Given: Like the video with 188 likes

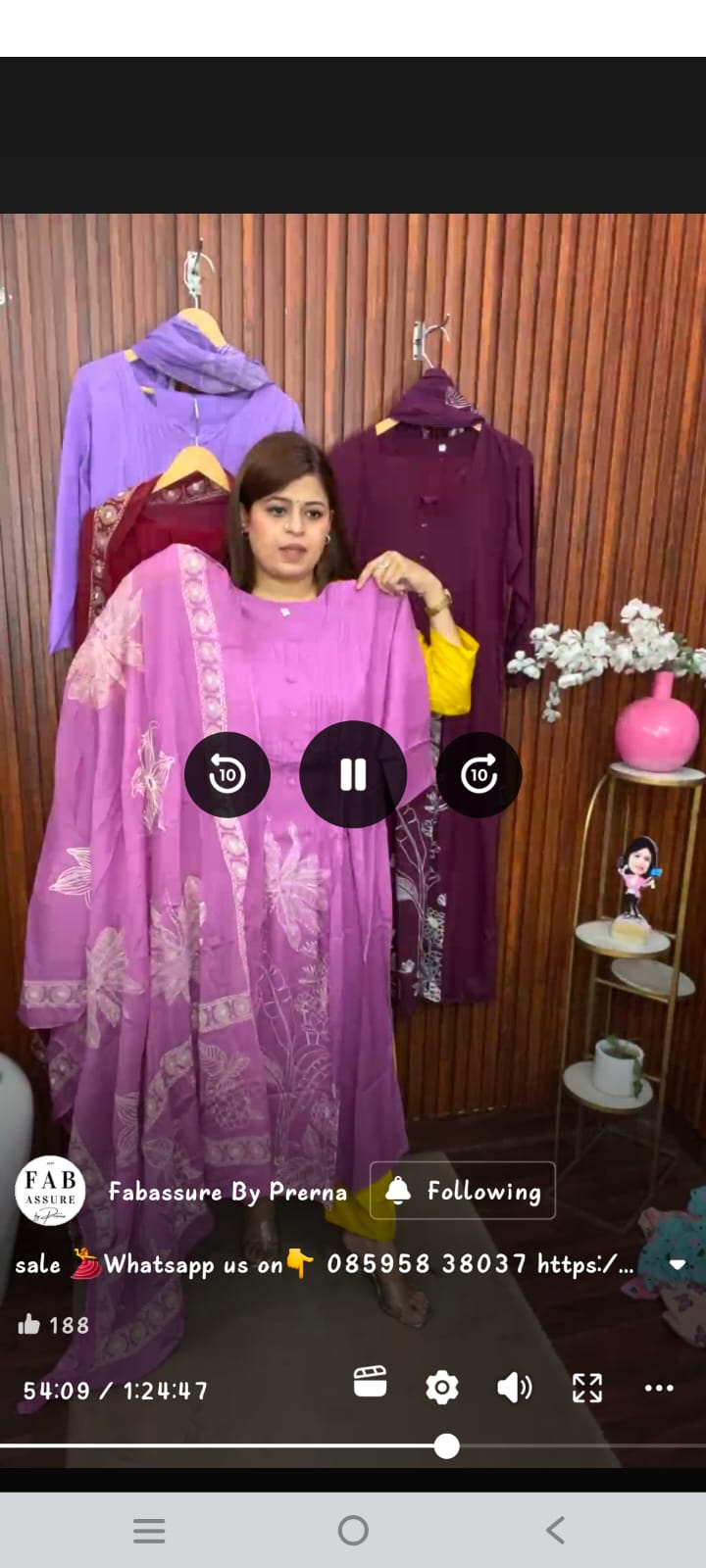Looking at the screenshot, I should coord(29,1325).
